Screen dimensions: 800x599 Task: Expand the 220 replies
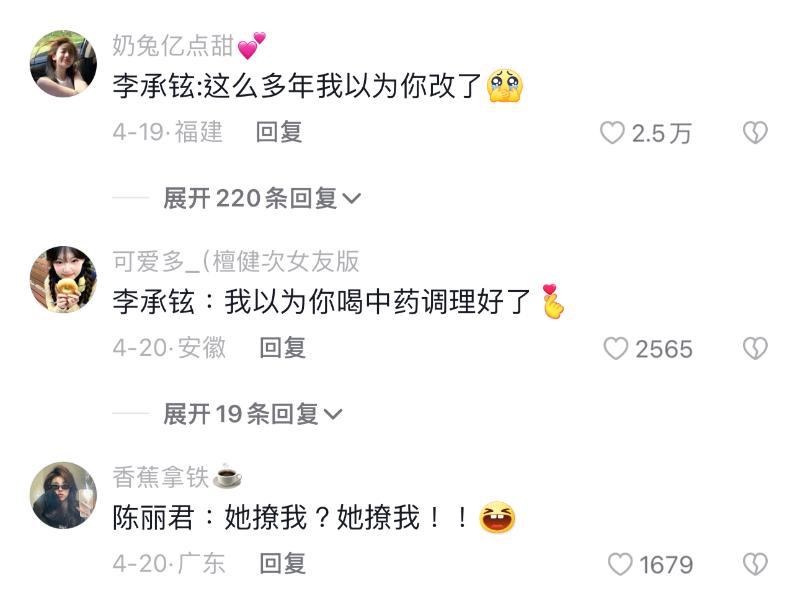tap(262, 198)
